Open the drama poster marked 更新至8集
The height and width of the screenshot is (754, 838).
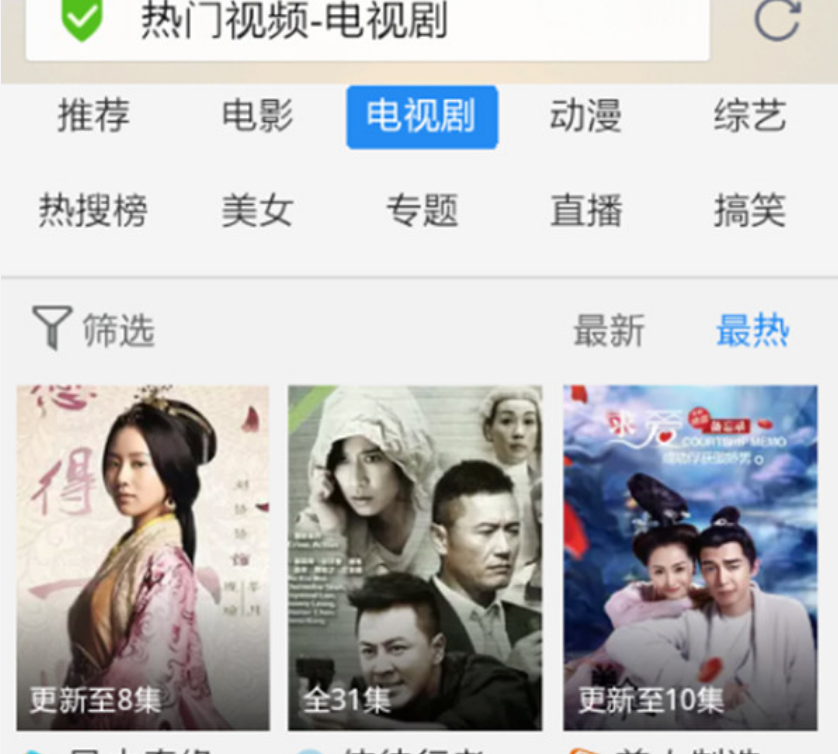pos(143,557)
